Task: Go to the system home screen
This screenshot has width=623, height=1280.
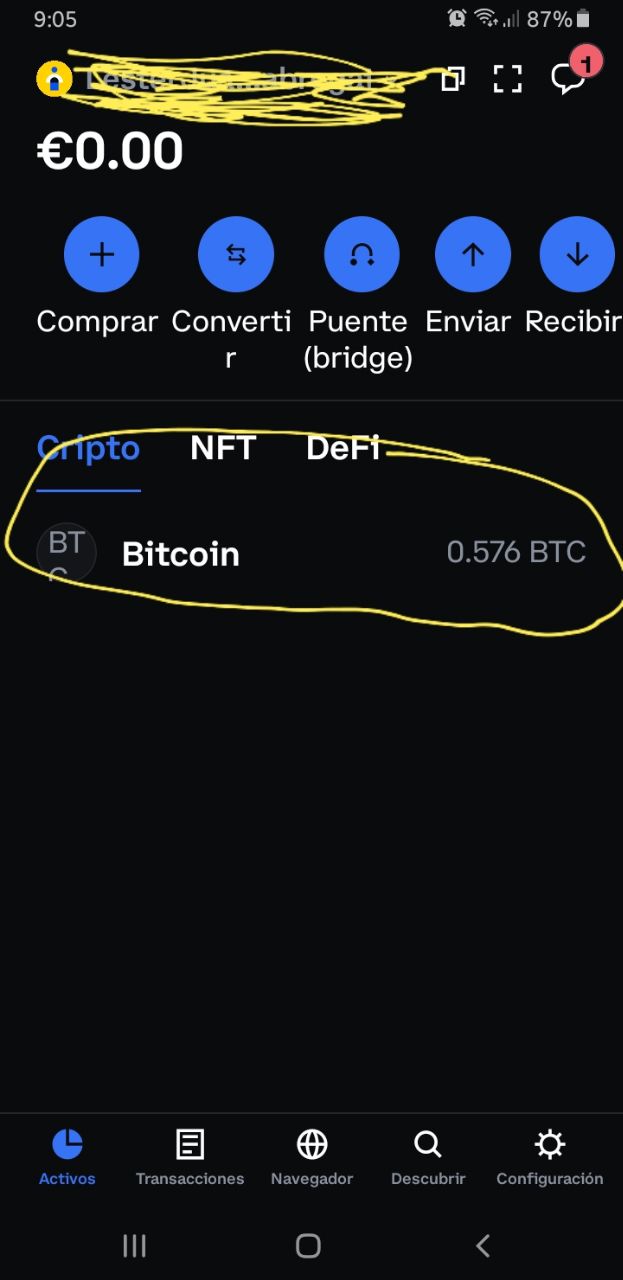Action: point(308,1245)
